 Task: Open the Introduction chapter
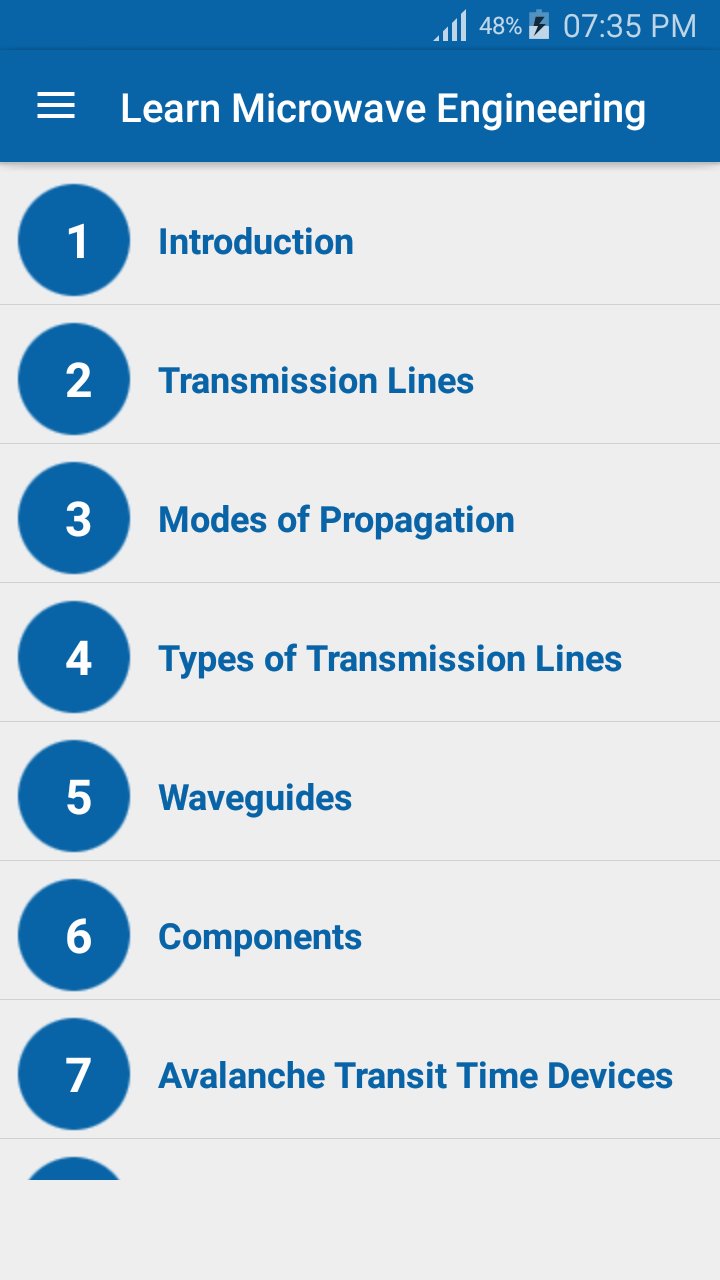255,241
